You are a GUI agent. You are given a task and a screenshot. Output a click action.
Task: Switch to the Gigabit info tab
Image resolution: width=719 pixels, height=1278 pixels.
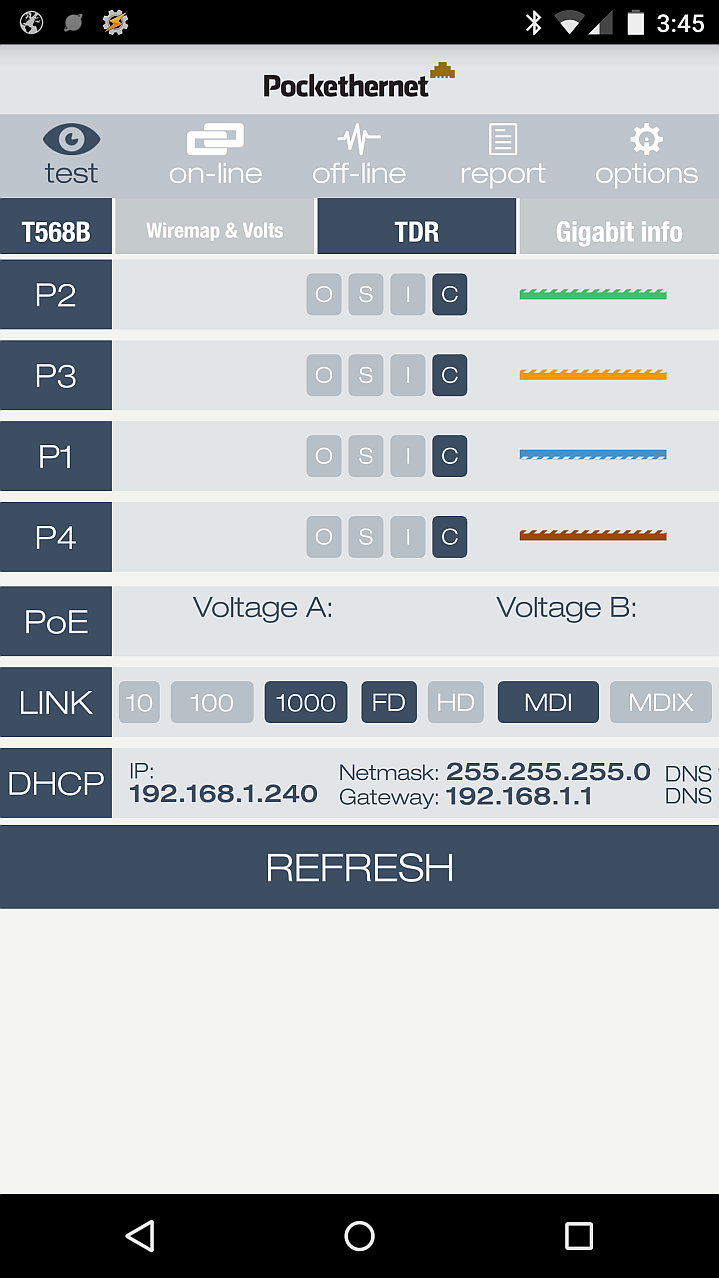(x=619, y=231)
